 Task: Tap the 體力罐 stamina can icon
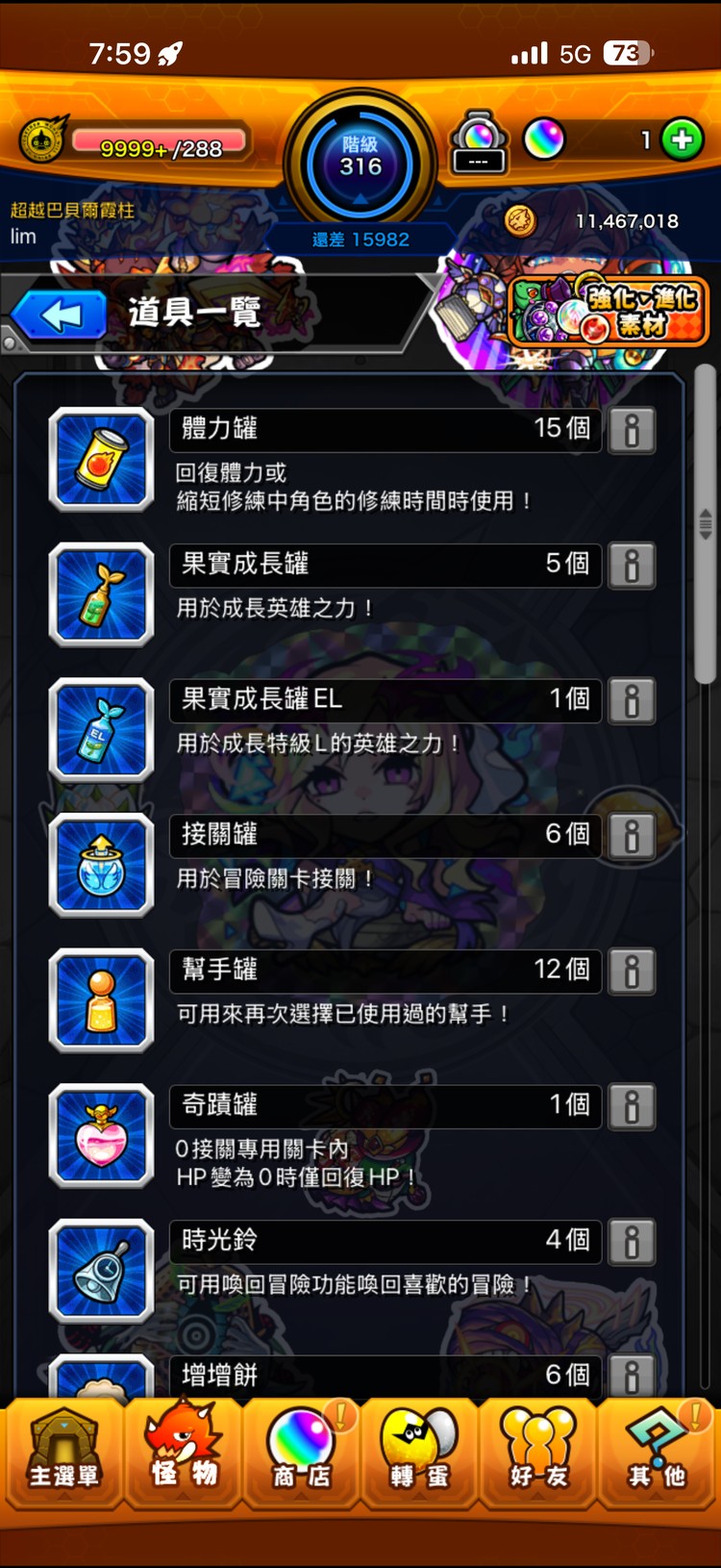point(101,460)
